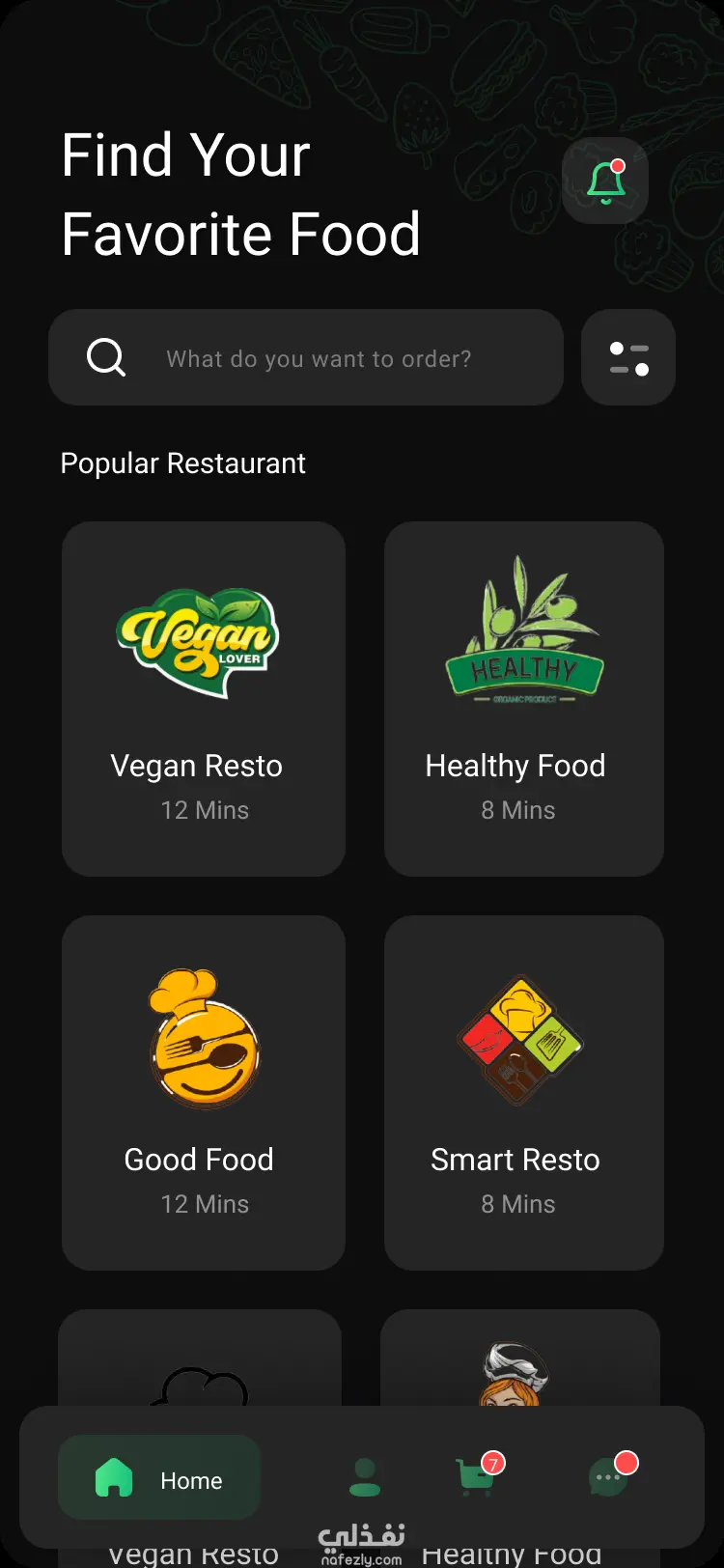View the Smart Resto restaurant card
Image resolution: width=724 pixels, height=1568 pixels.
click(524, 1093)
